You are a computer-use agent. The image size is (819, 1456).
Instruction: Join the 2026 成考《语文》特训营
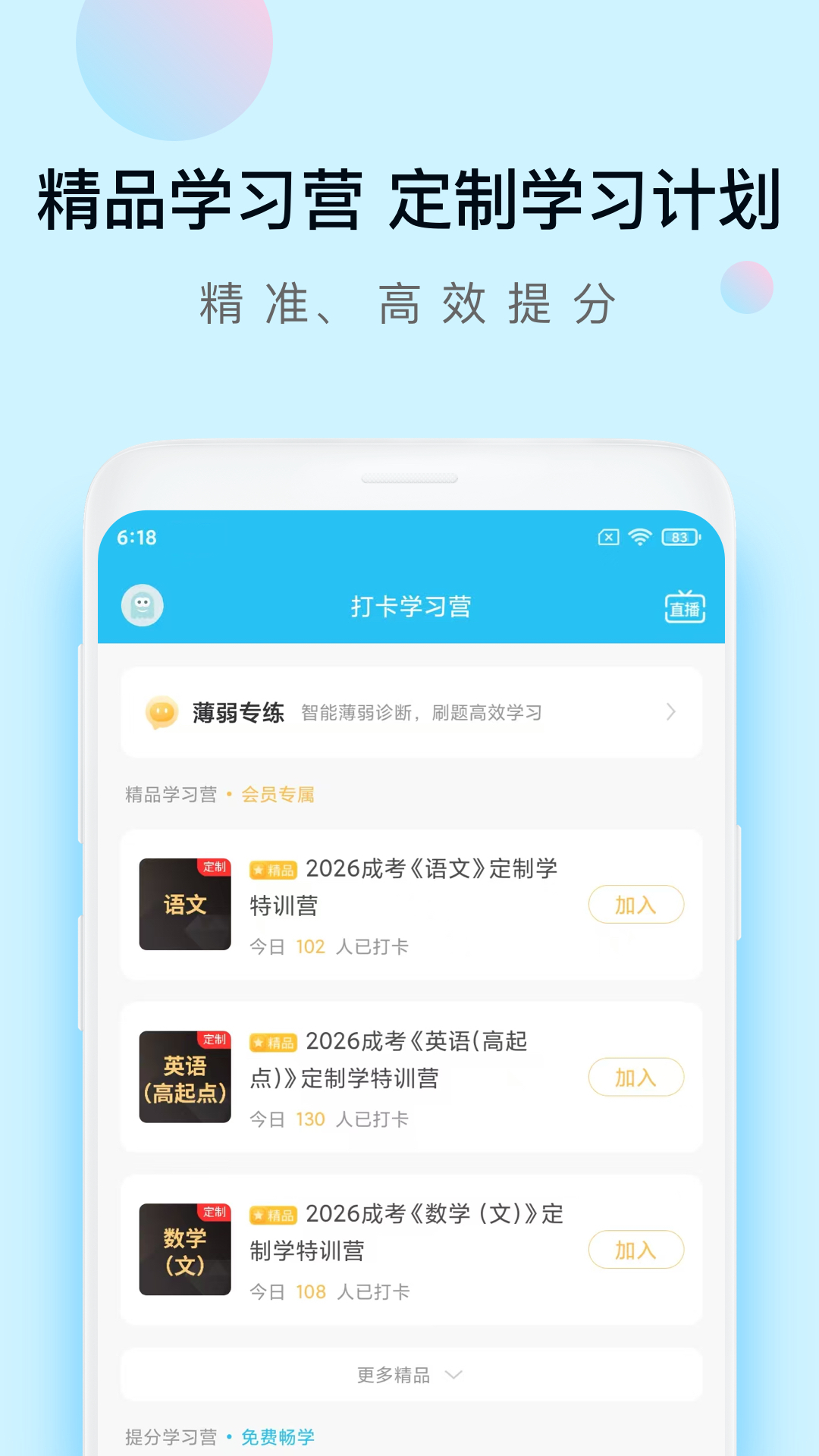pyautogui.click(x=636, y=905)
